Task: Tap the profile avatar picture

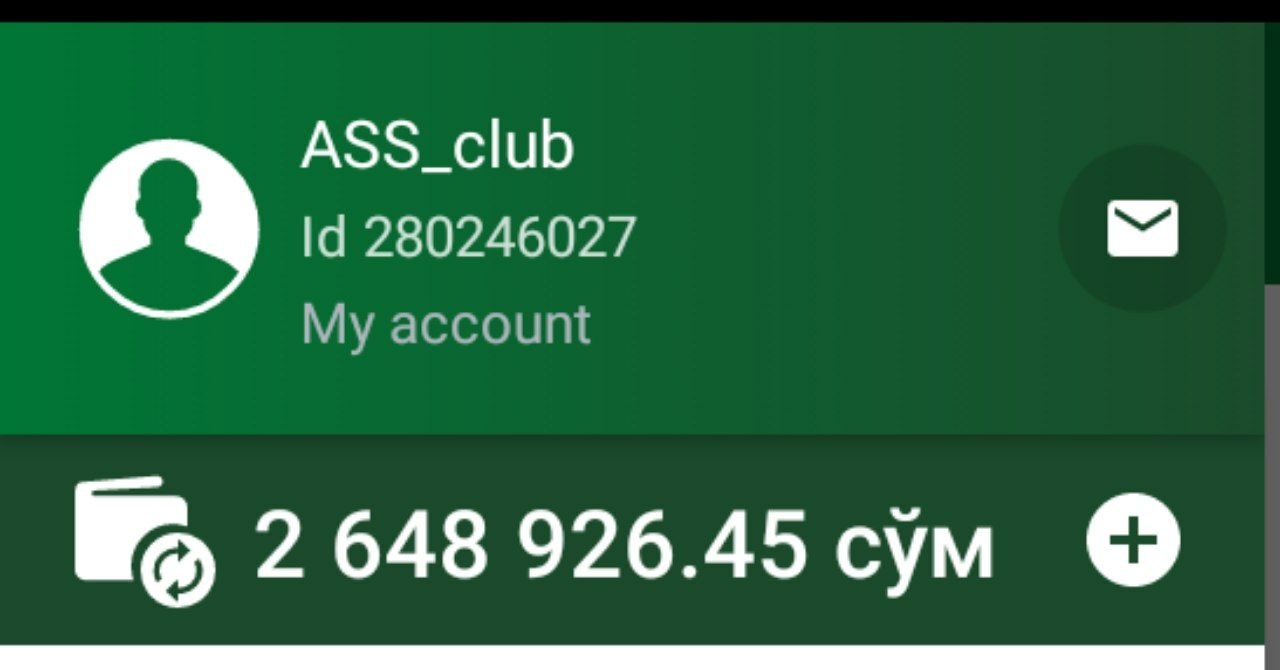Action: pos(169,229)
